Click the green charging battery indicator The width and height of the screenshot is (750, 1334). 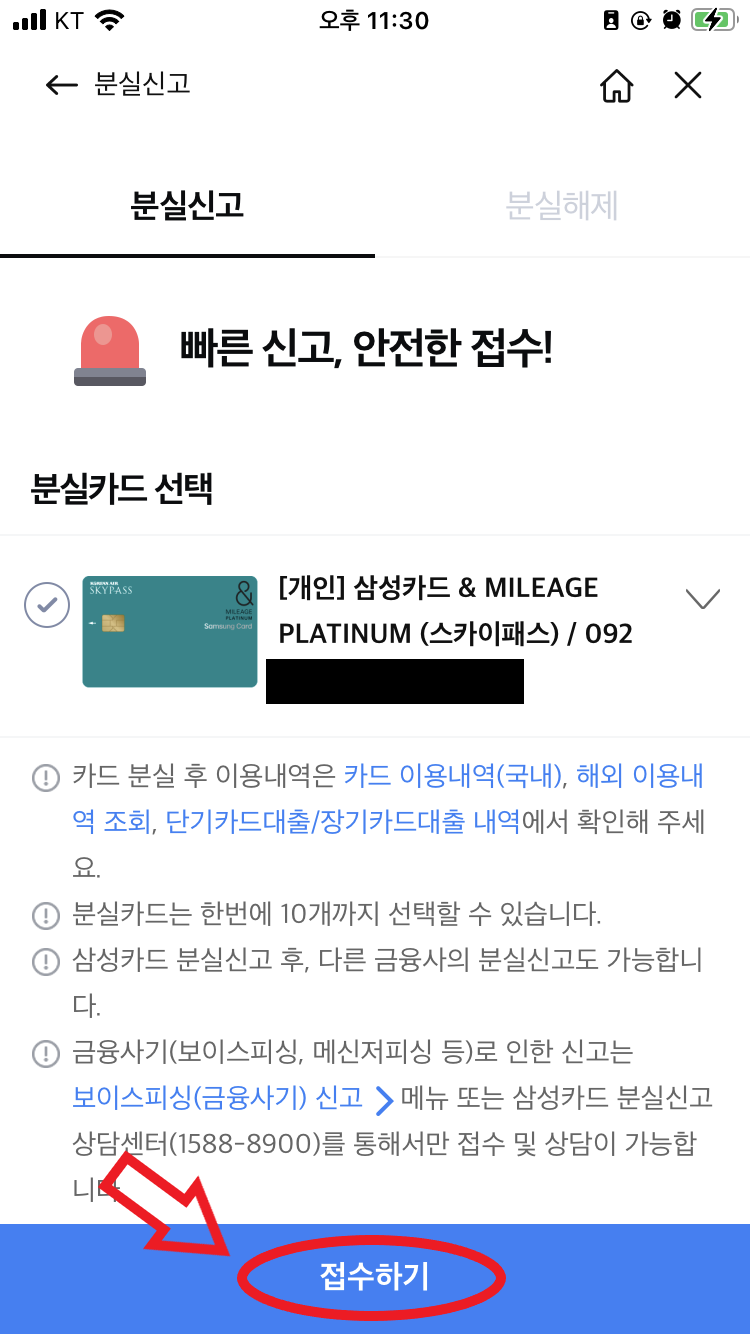[712, 18]
